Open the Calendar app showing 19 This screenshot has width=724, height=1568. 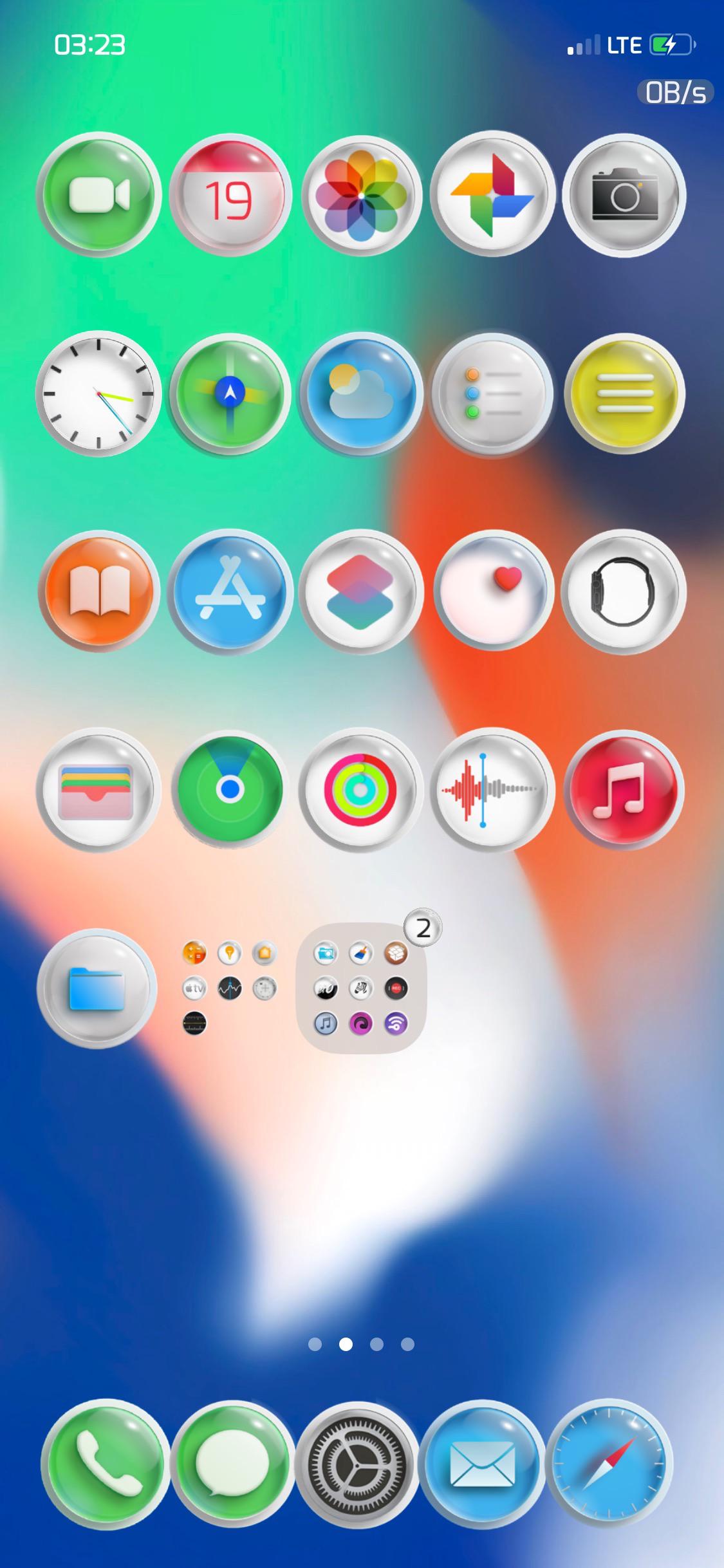pos(230,195)
